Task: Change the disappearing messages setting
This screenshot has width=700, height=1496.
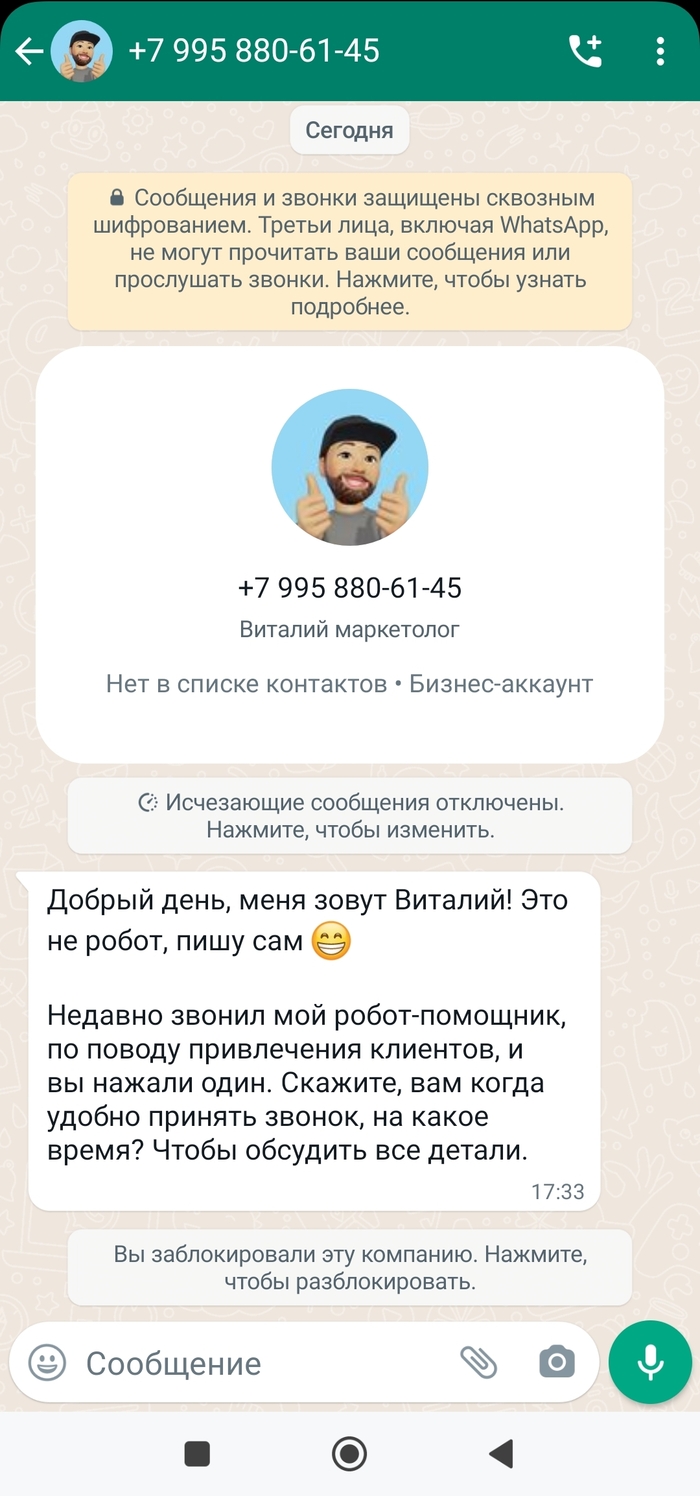Action: [x=350, y=816]
